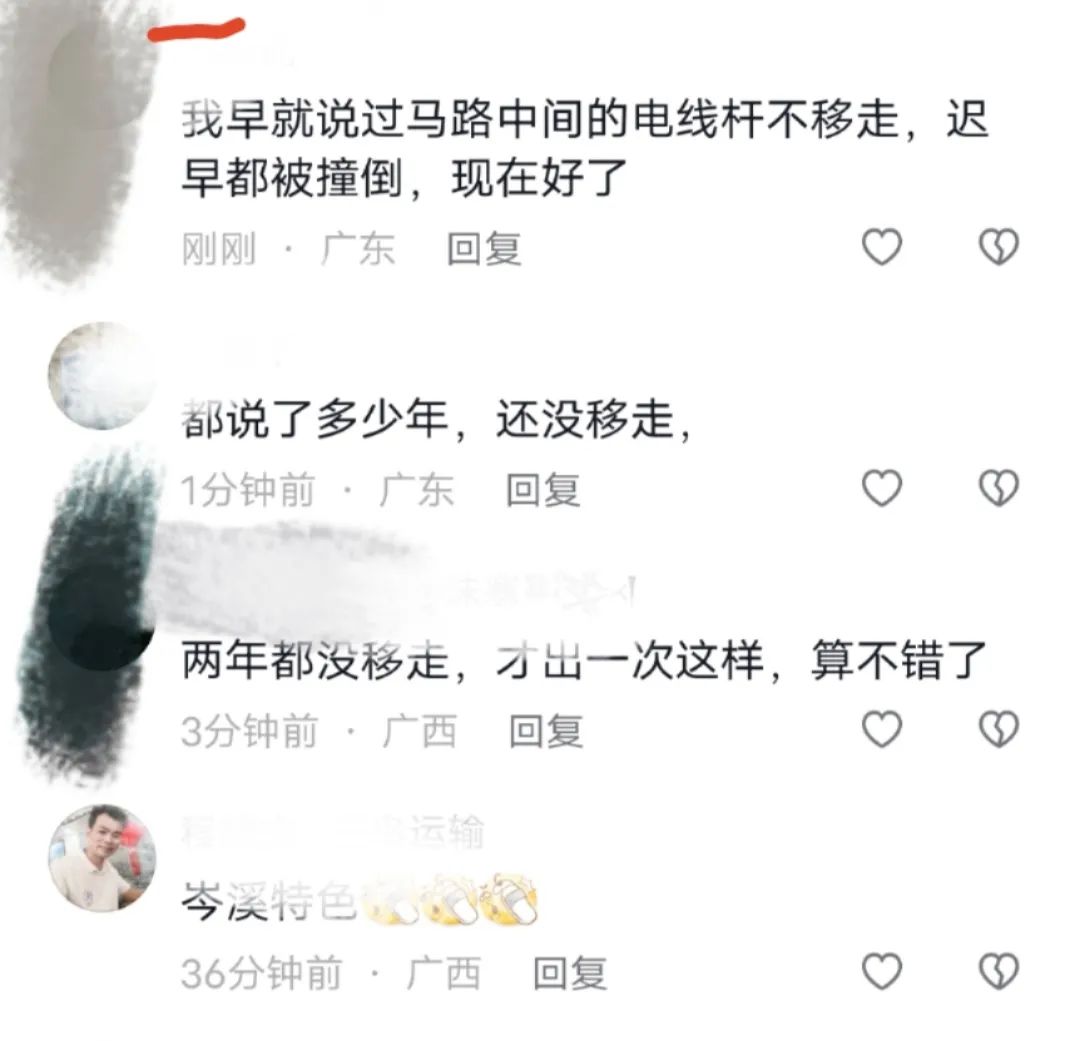Like the comment 都说了多少年
The height and width of the screenshot is (1041, 1080).
tap(882, 489)
